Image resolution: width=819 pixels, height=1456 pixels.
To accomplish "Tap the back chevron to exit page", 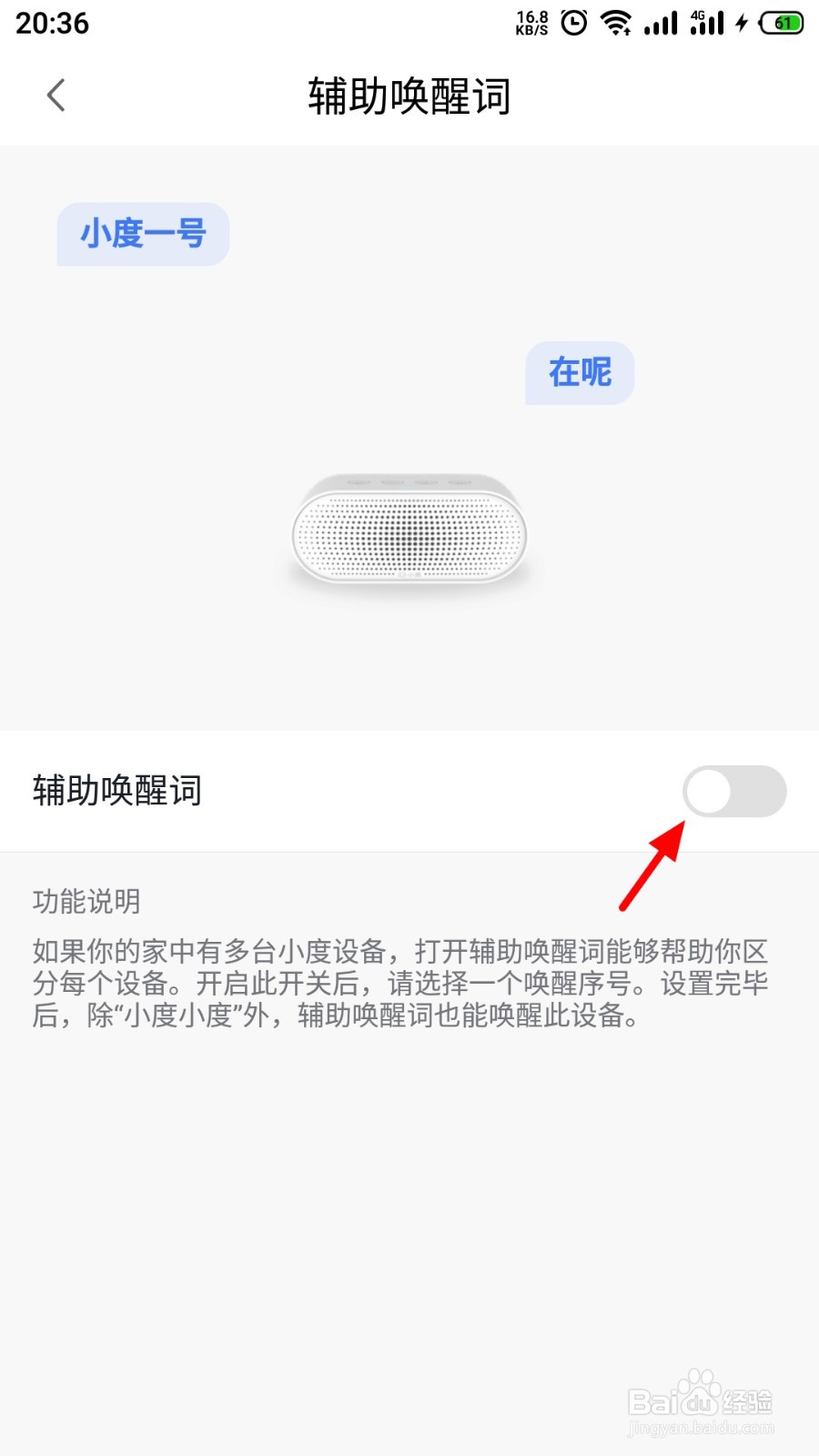I will (x=56, y=94).
